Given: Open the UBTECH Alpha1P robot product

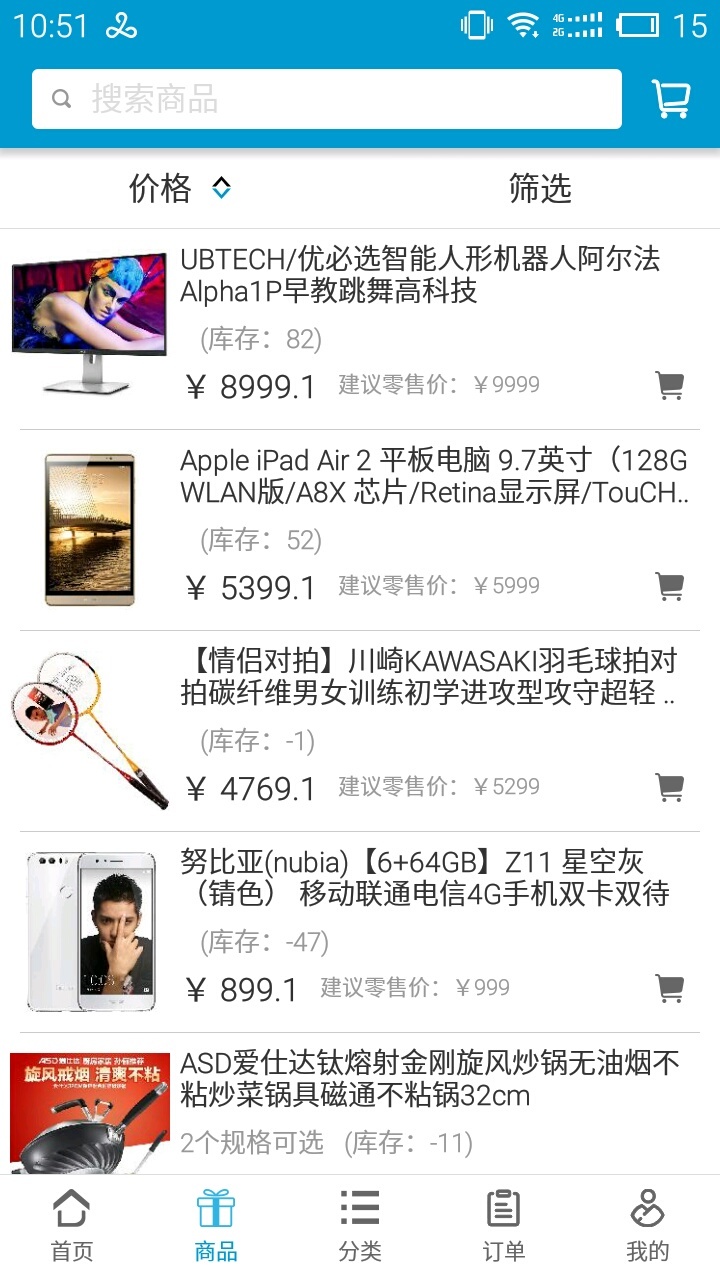Looking at the screenshot, I should (x=420, y=275).
